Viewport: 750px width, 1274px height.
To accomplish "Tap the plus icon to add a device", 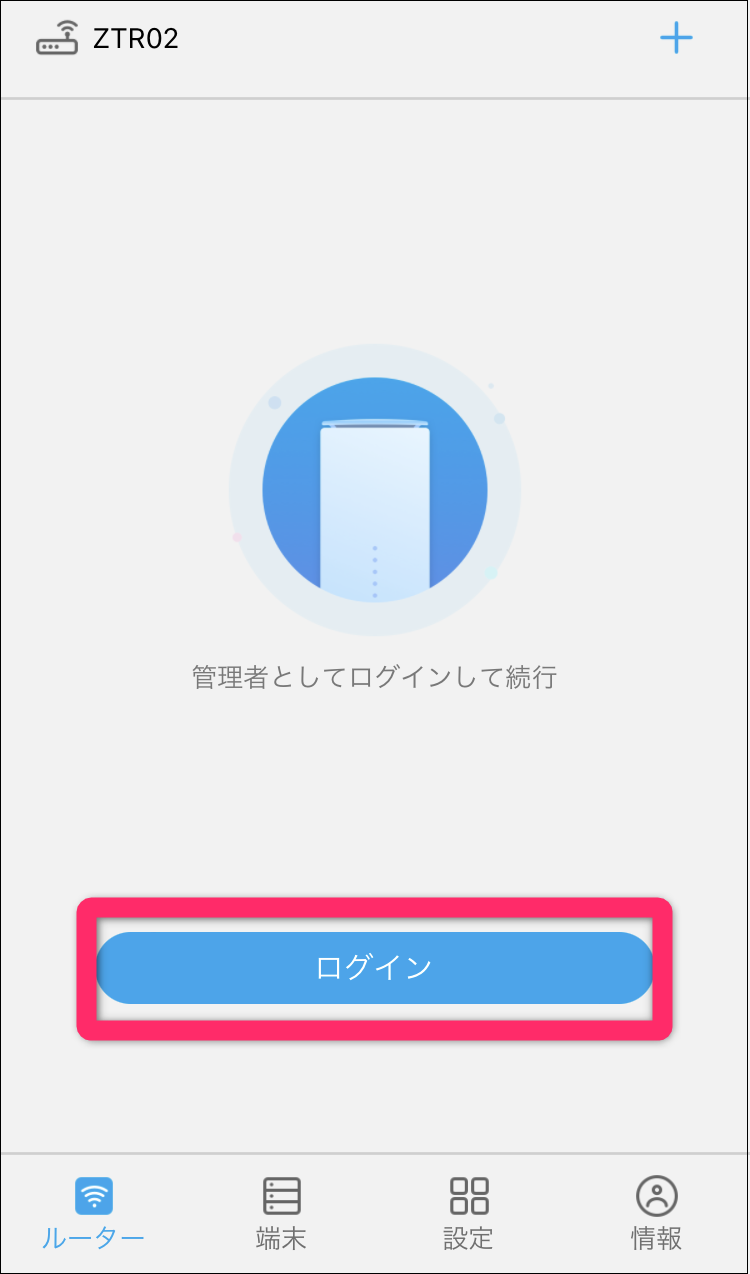I will [x=676, y=39].
